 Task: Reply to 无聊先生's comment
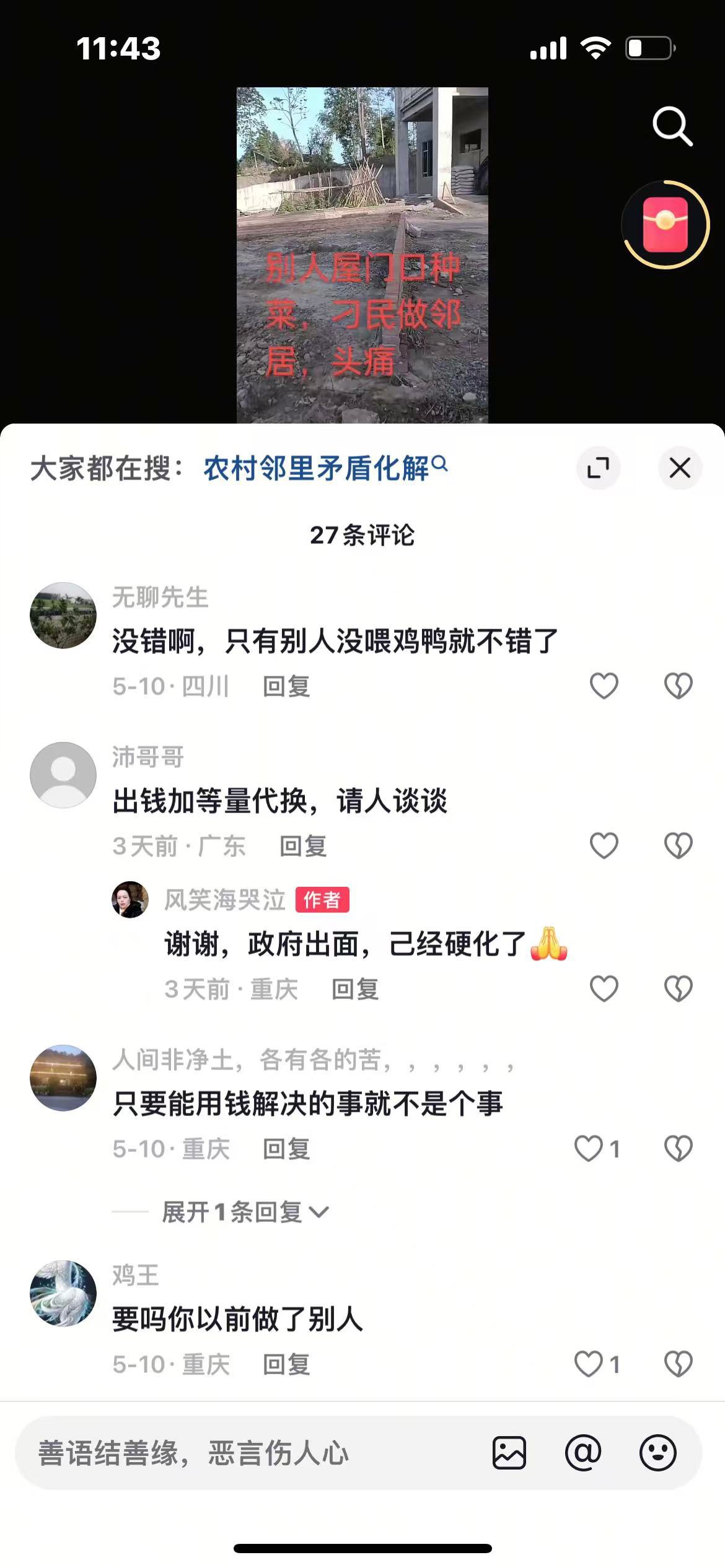point(286,687)
